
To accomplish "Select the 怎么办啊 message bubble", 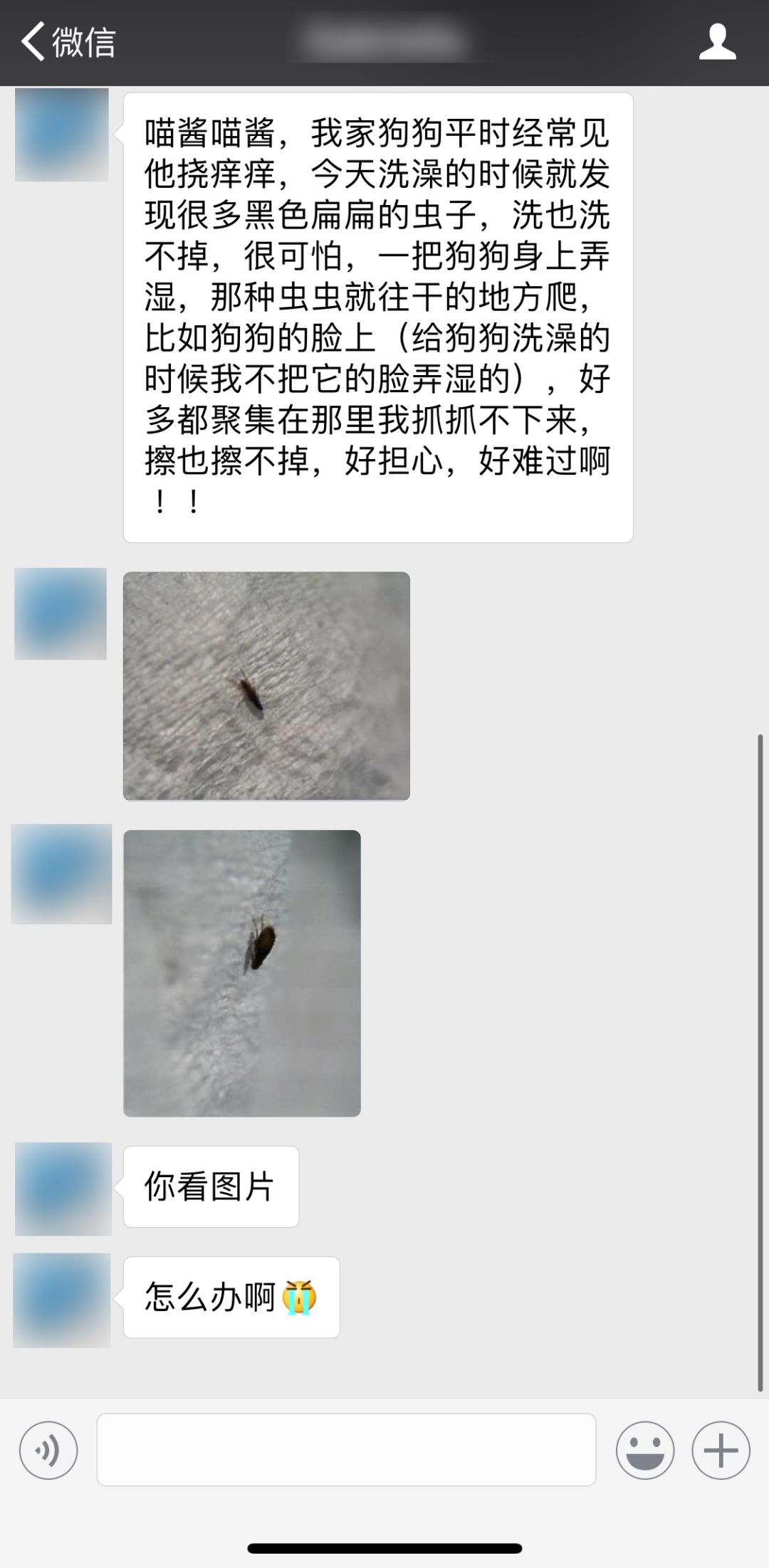I will point(231,1295).
